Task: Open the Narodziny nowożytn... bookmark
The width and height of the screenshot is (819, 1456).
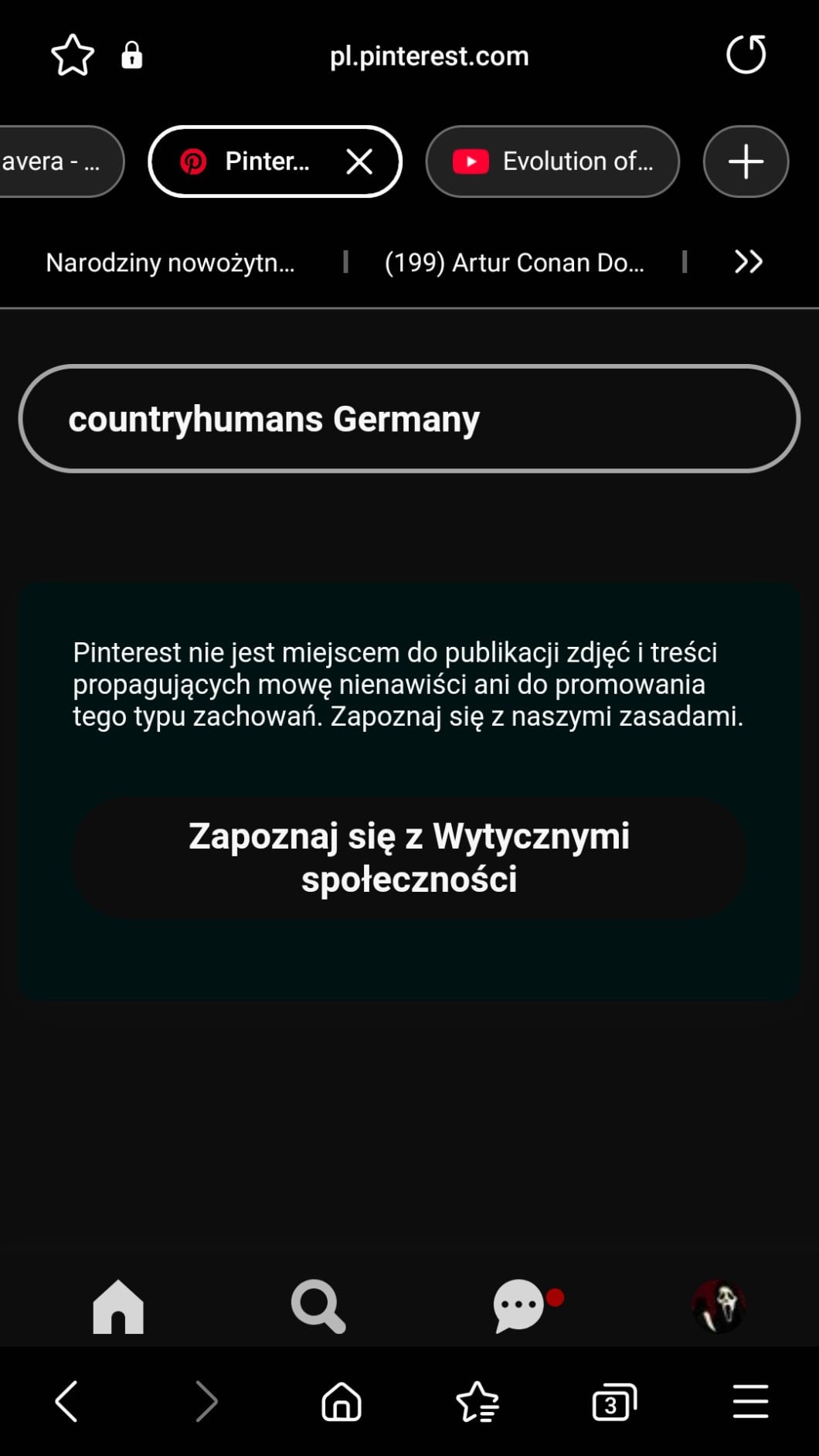Action: click(x=170, y=263)
